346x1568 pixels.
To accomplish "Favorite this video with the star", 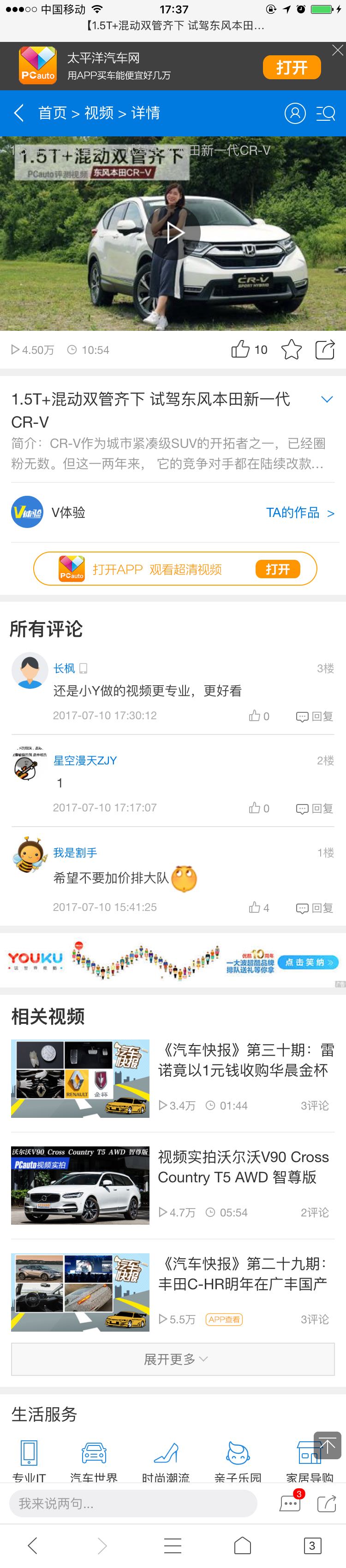I will coord(291,349).
